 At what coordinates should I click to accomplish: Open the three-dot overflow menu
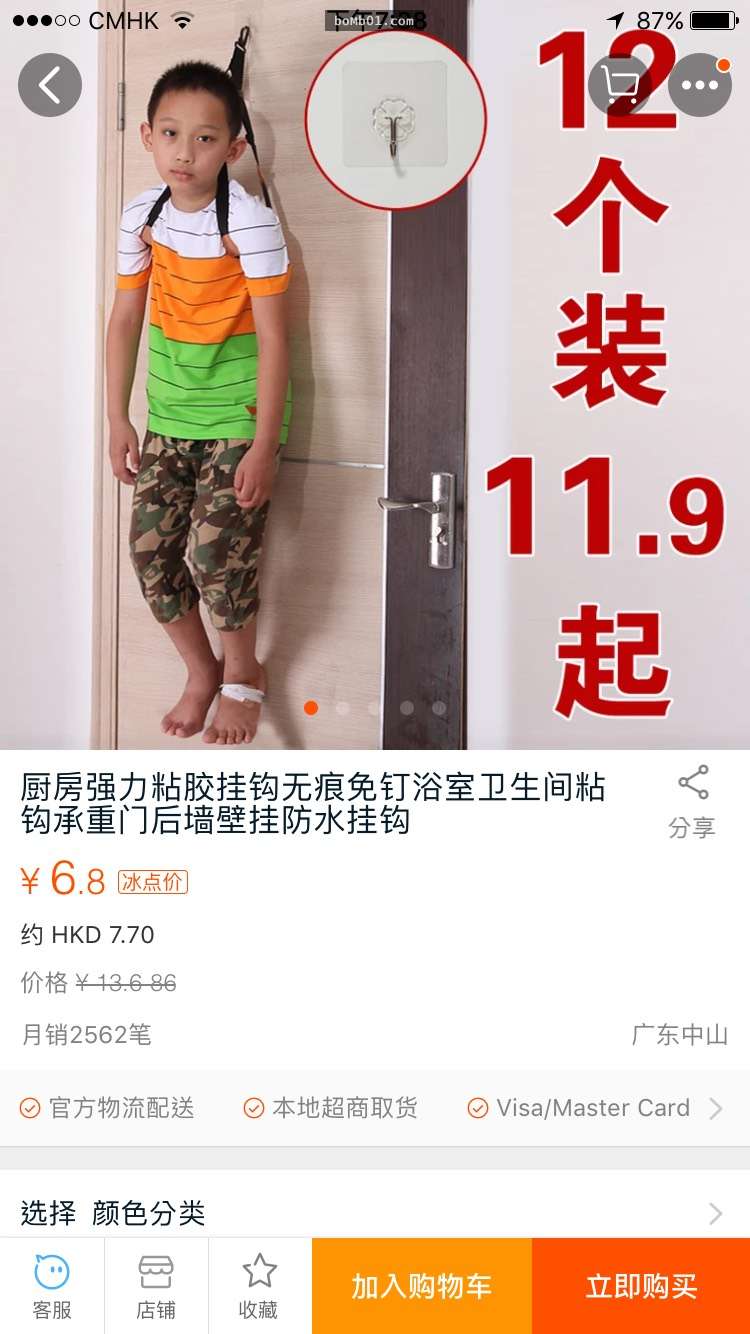(700, 85)
